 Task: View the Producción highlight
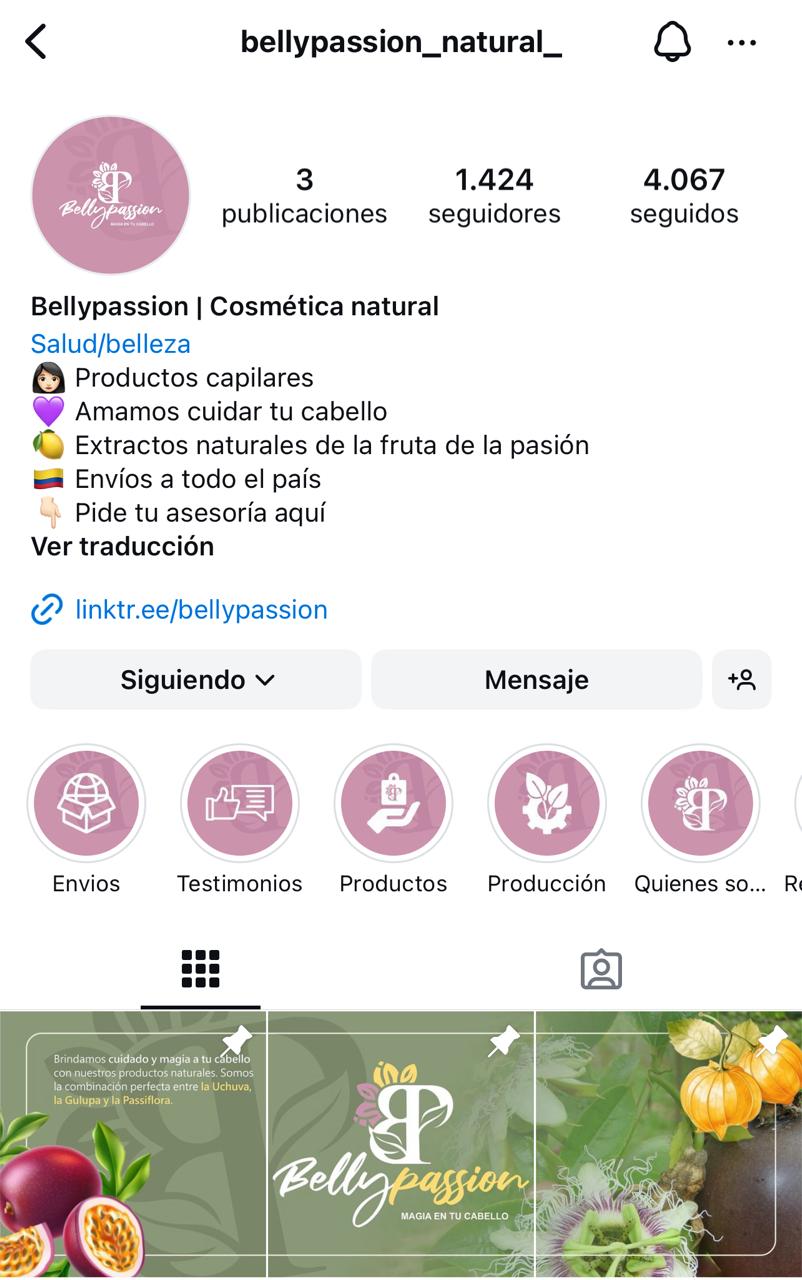[546, 803]
